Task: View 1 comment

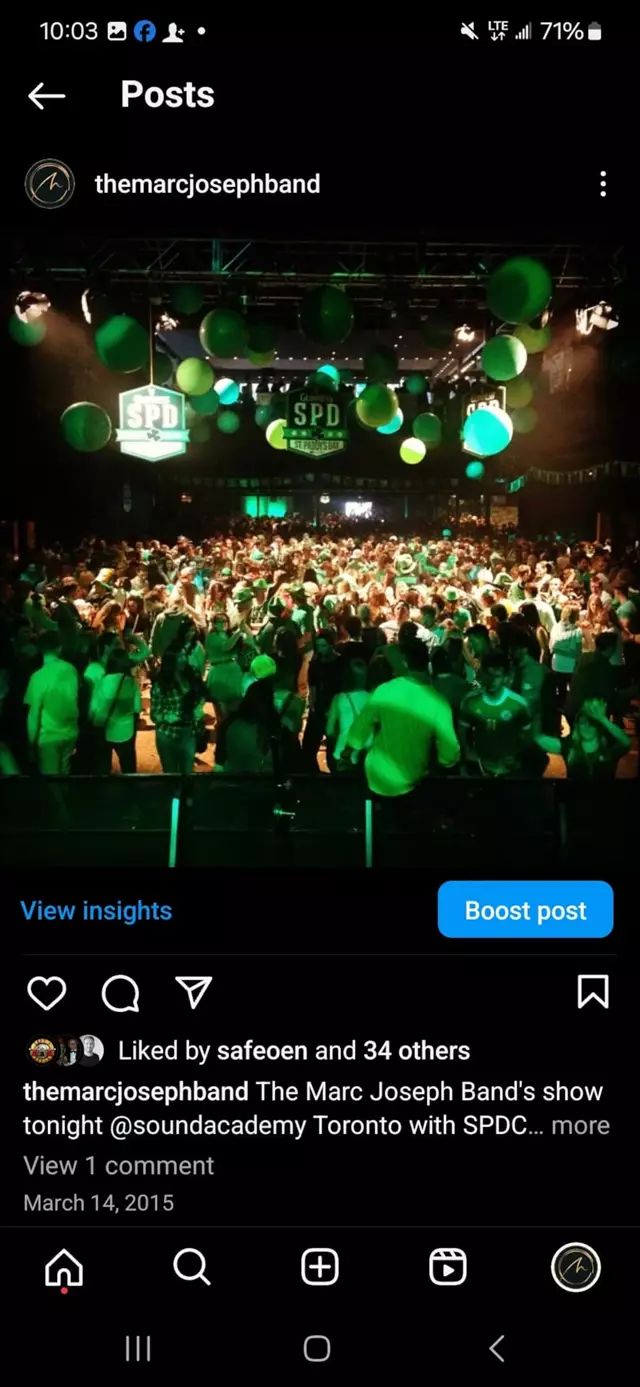Action: (118, 1166)
